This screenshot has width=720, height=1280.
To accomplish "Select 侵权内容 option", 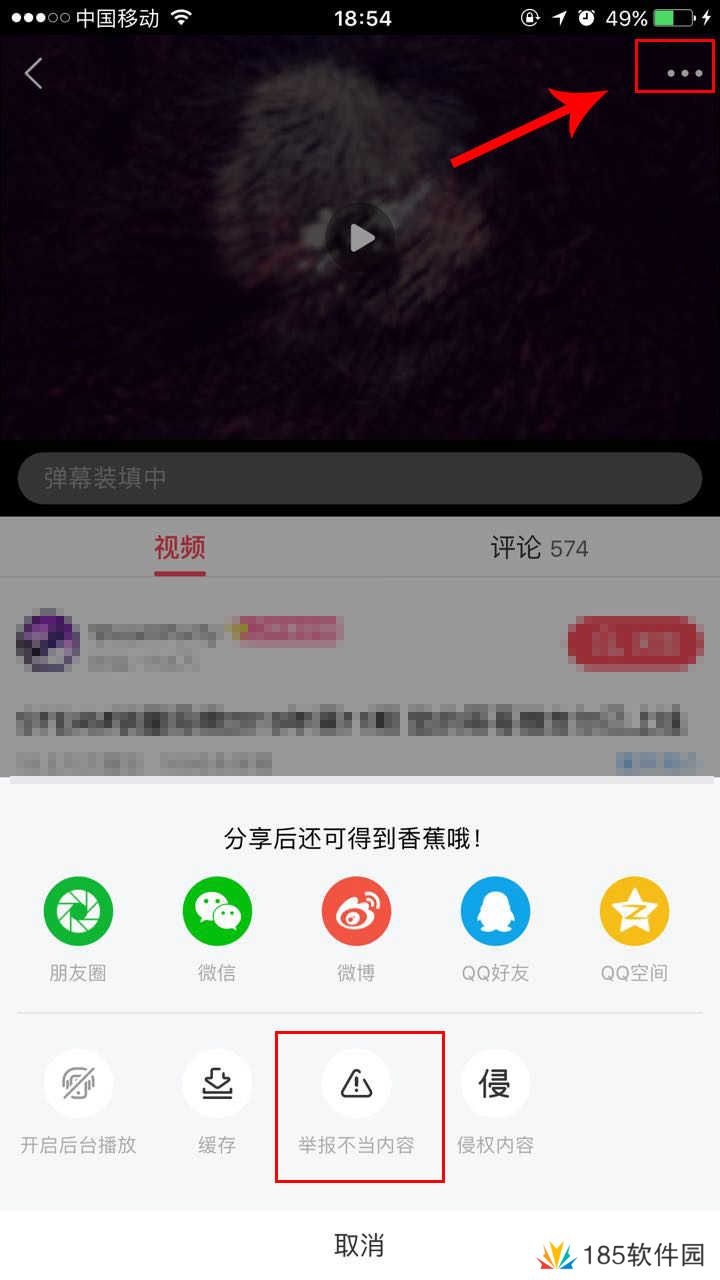I will point(495,1084).
